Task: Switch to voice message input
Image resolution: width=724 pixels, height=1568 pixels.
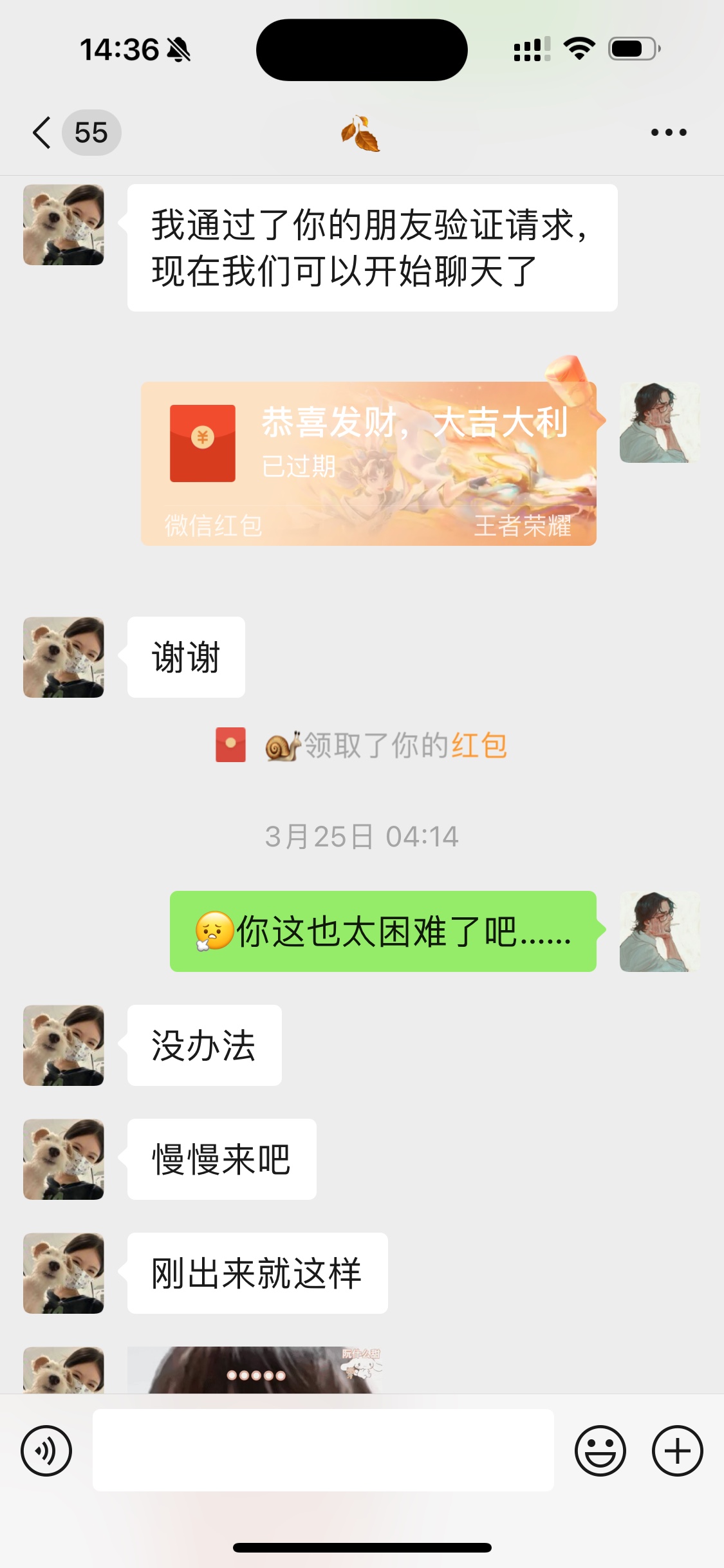Action: coord(46,1450)
